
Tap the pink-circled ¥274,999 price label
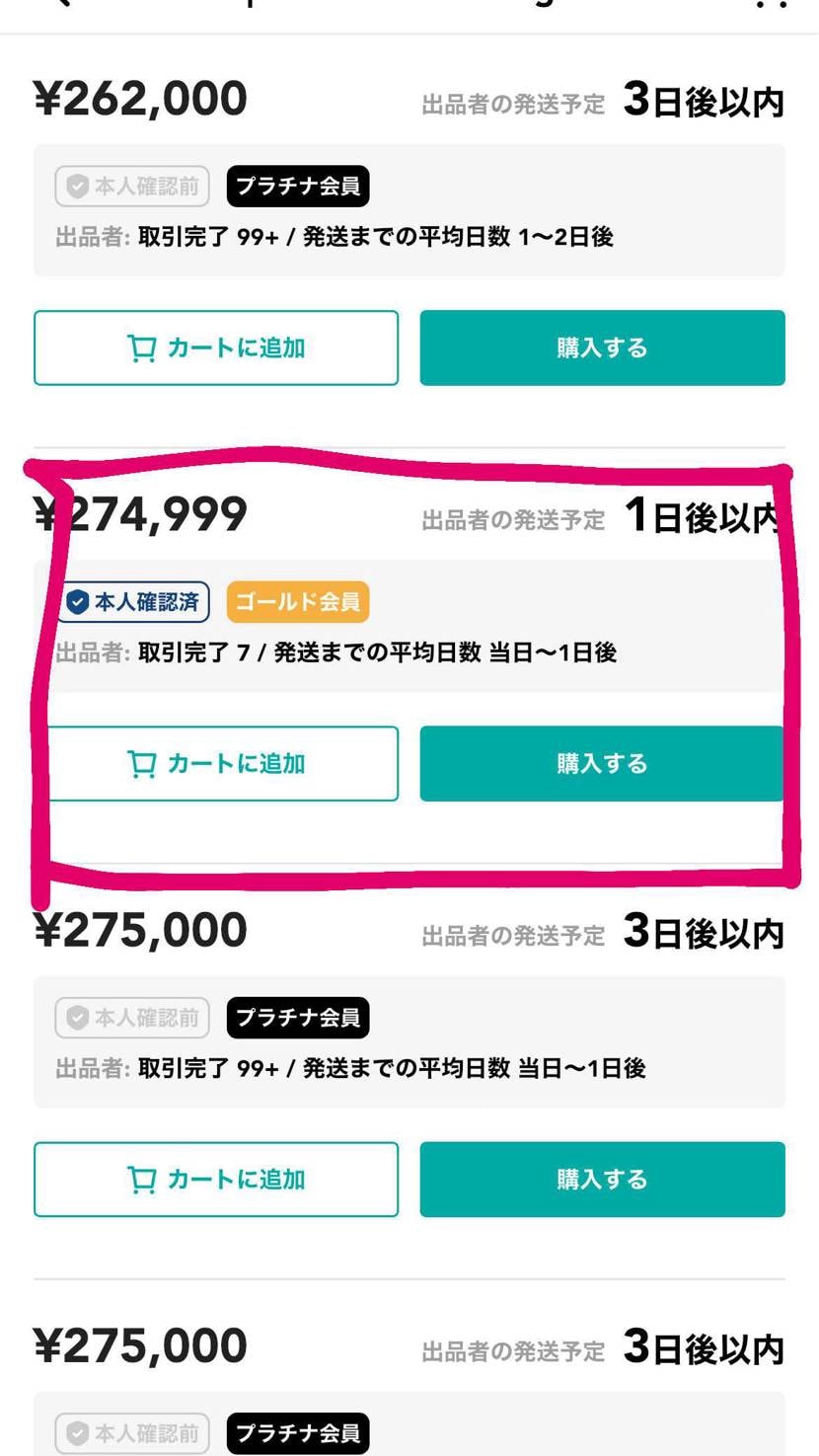(138, 512)
